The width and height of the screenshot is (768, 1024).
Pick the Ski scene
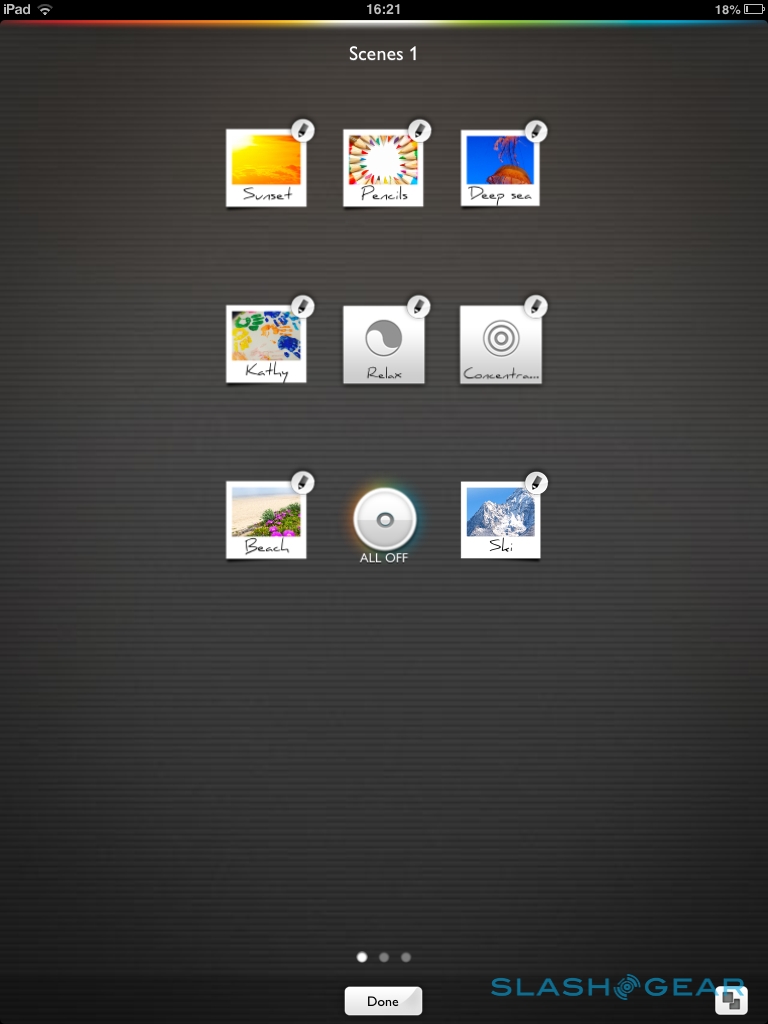pos(500,520)
